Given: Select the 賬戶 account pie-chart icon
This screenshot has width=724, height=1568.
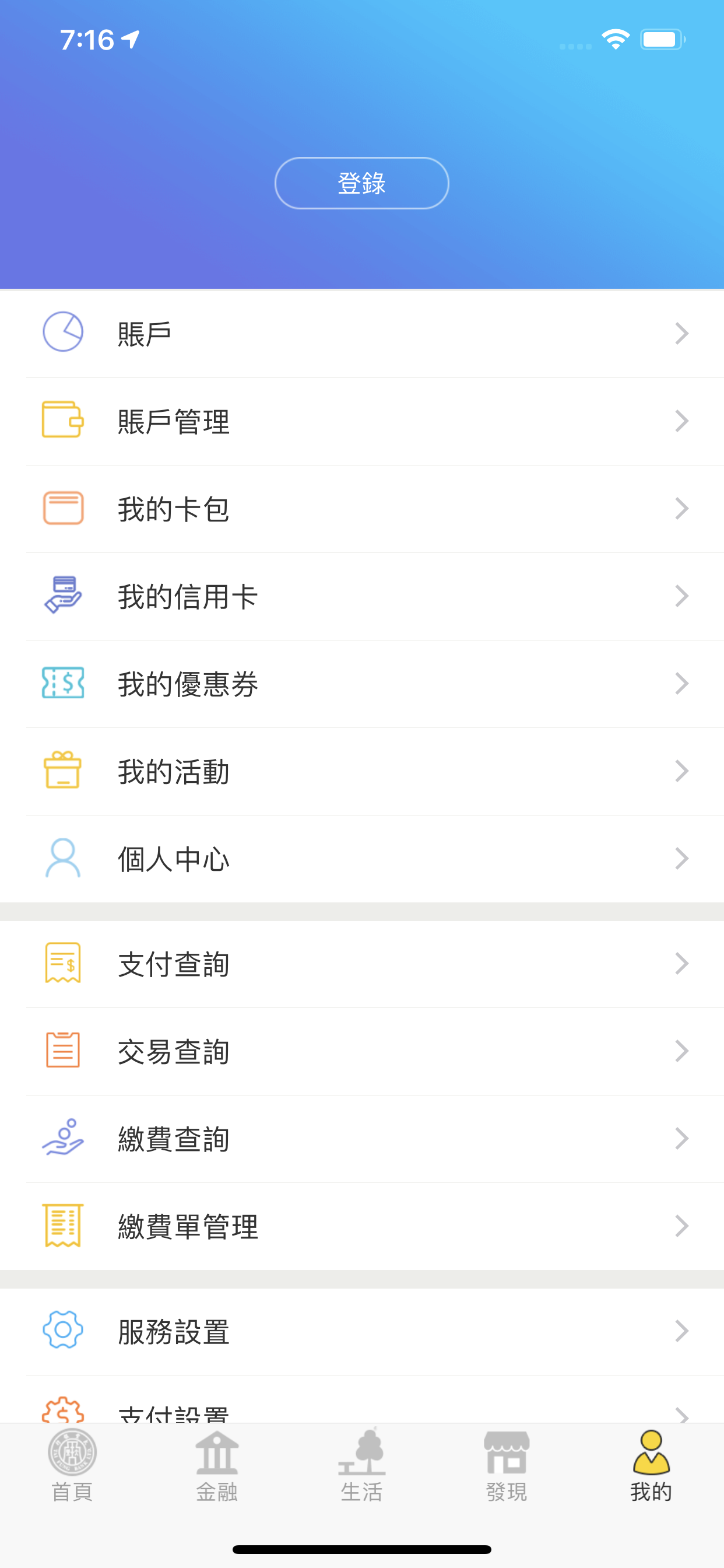Looking at the screenshot, I should click(63, 332).
